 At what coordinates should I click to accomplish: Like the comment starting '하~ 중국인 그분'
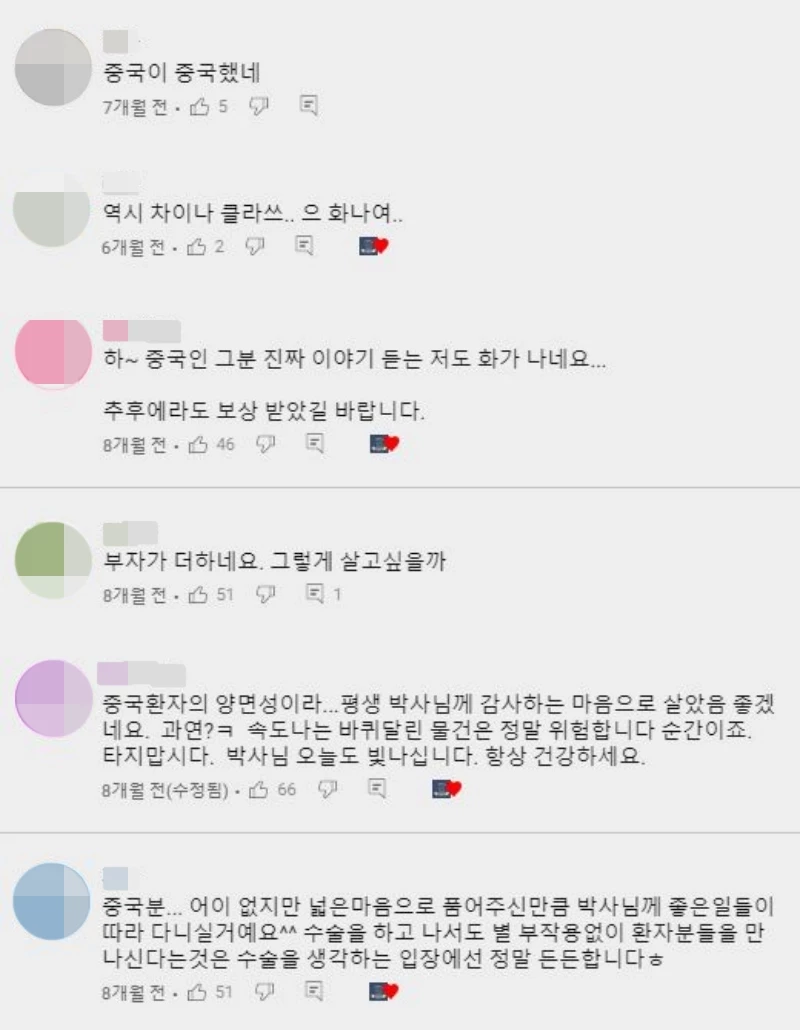[x=200, y=444]
